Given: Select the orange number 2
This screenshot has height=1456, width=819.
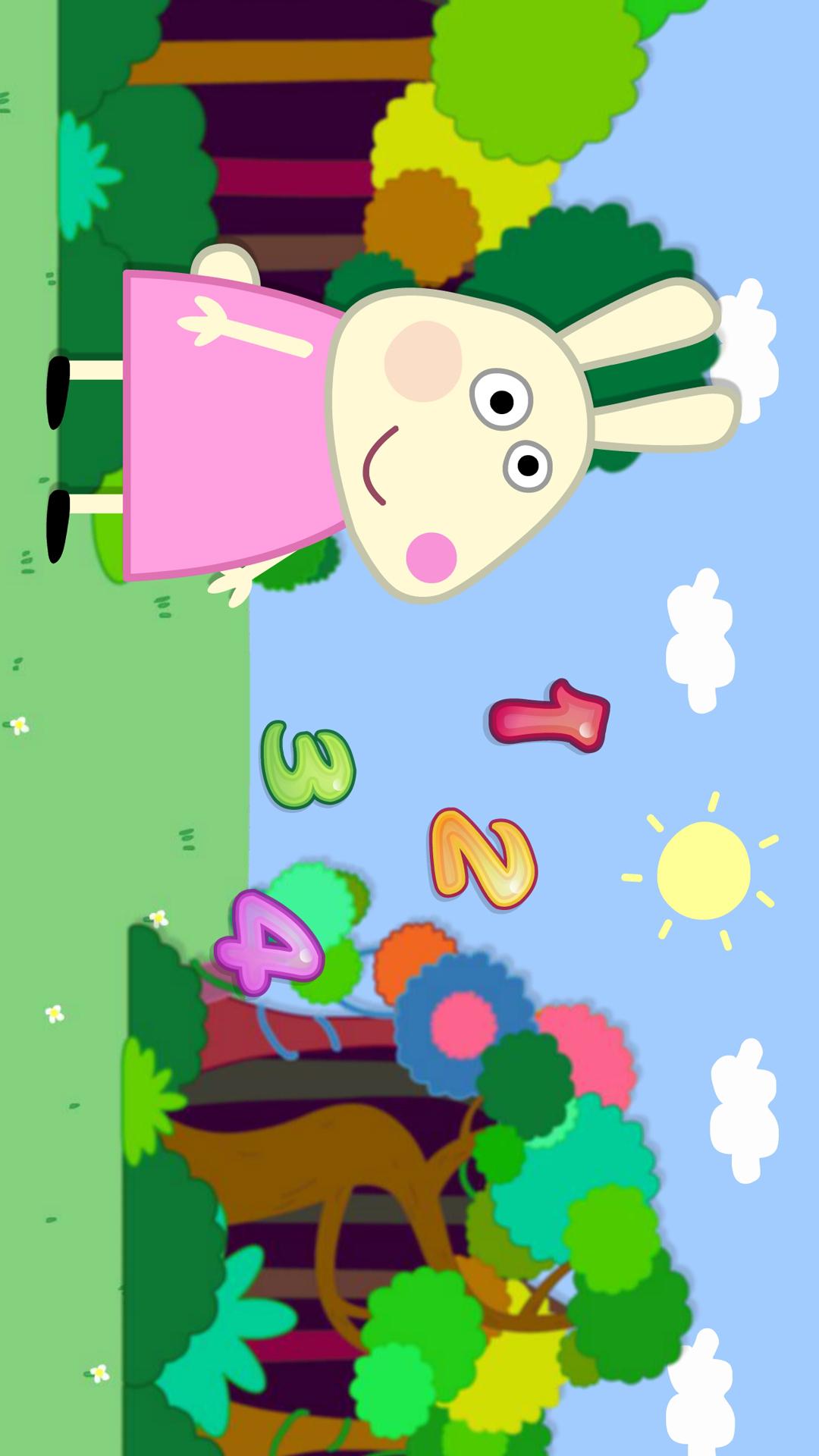Looking at the screenshot, I should point(484,858).
